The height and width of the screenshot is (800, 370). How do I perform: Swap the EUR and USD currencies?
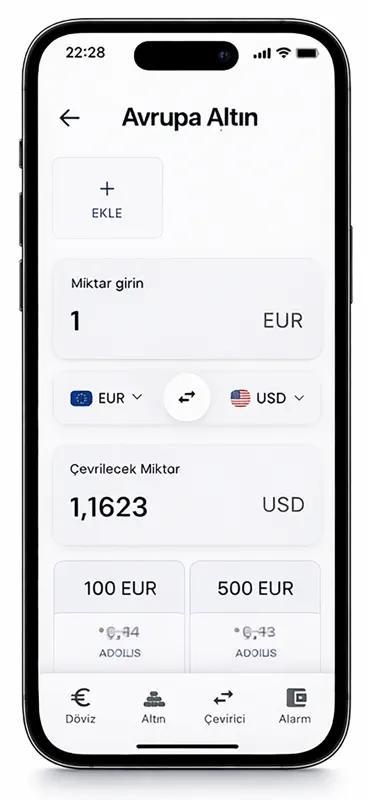click(x=187, y=398)
